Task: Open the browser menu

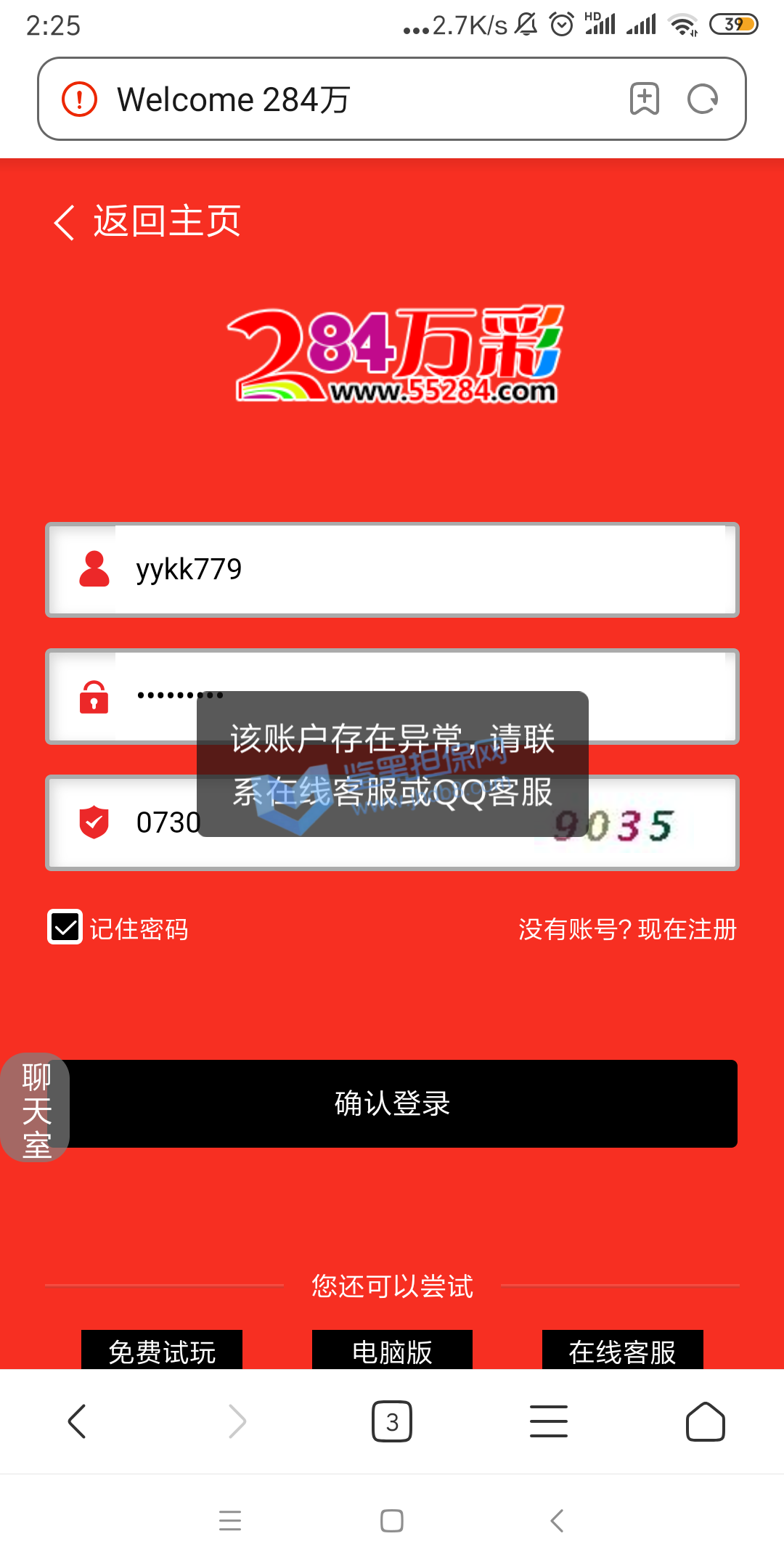Action: [x=549, y=1421]
